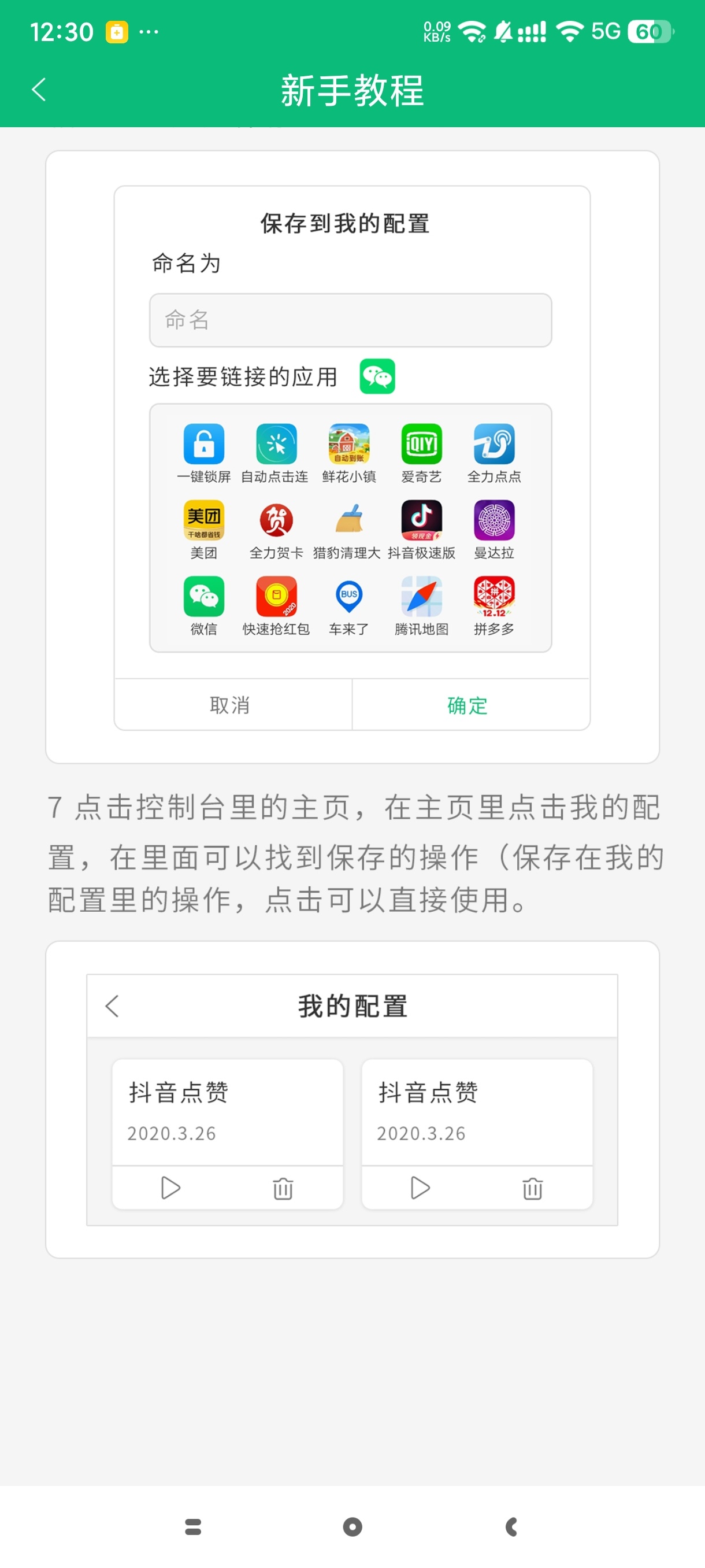This screenshot has width=705, height=1568.
Task: Tap the system home button
Action: [x=352, y=1526]
